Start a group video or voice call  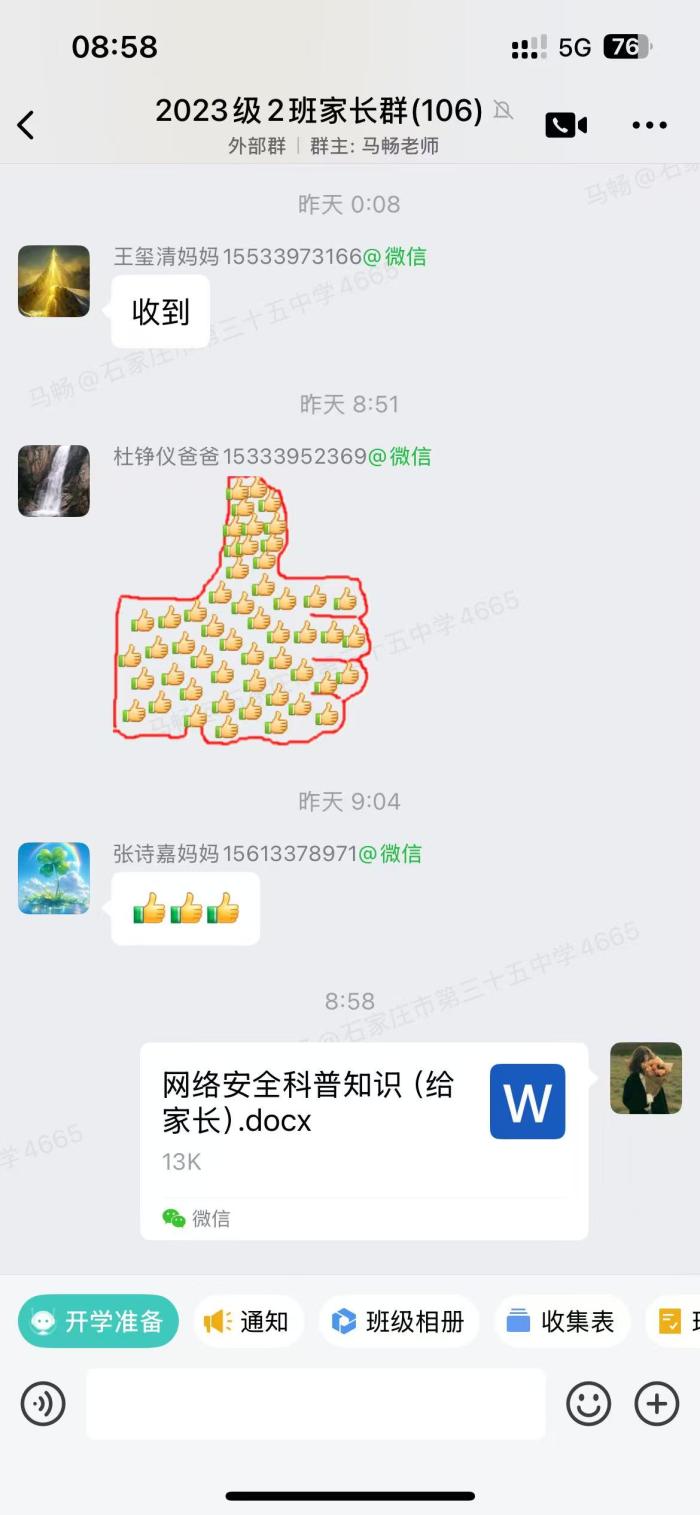pyautogui.click(x=565, y=125)
